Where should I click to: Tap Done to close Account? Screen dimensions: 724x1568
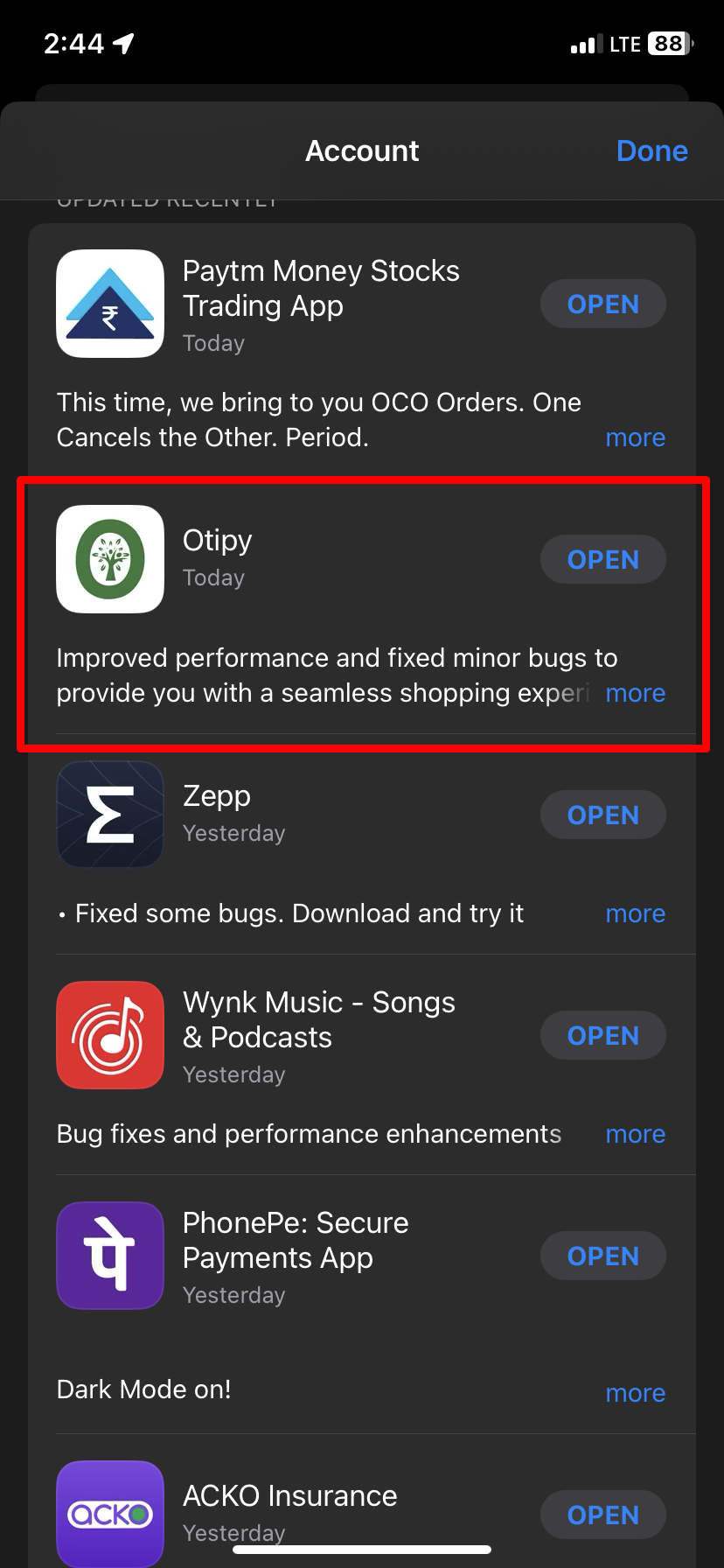(651, 150)
